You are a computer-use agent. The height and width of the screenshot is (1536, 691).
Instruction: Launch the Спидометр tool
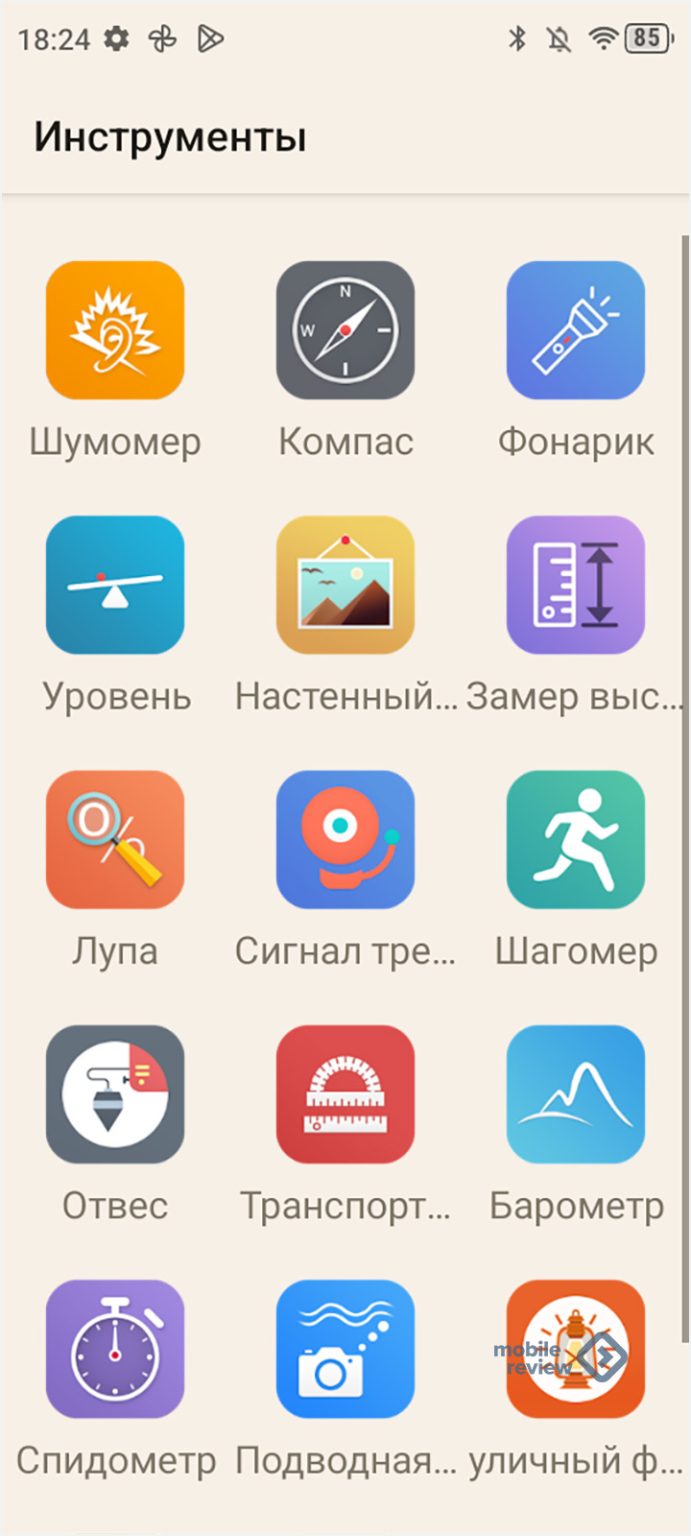coord(115,1349)
